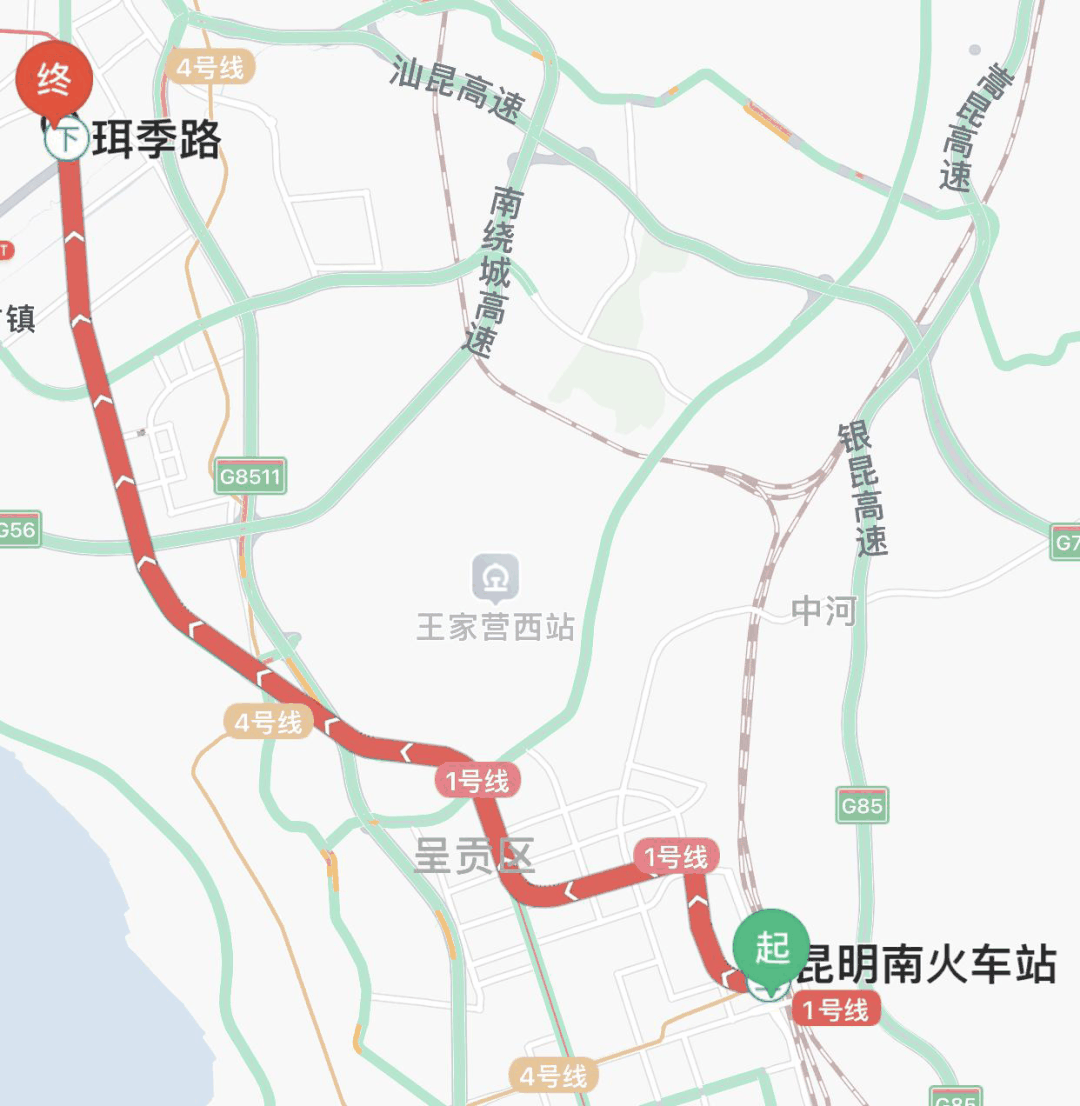Tap the red destination pin at 珥季路
The image size is (1080, 1106).
(54, 80)
